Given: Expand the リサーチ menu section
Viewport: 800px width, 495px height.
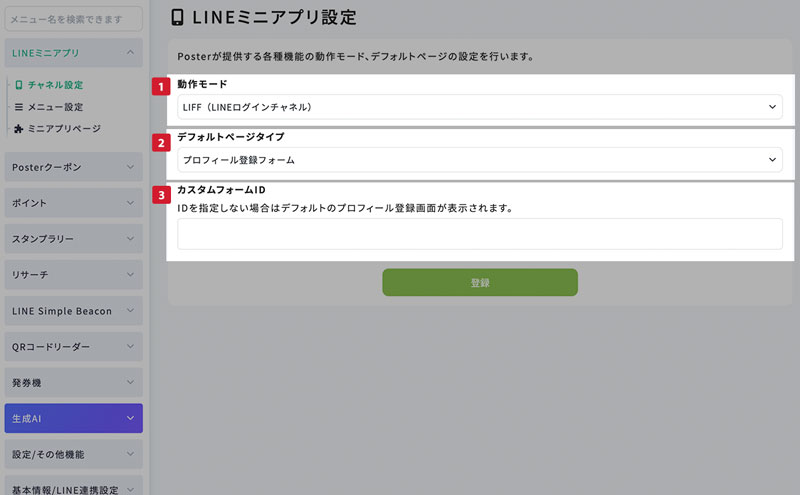Looking at the screenshot, I should [72, 274].
